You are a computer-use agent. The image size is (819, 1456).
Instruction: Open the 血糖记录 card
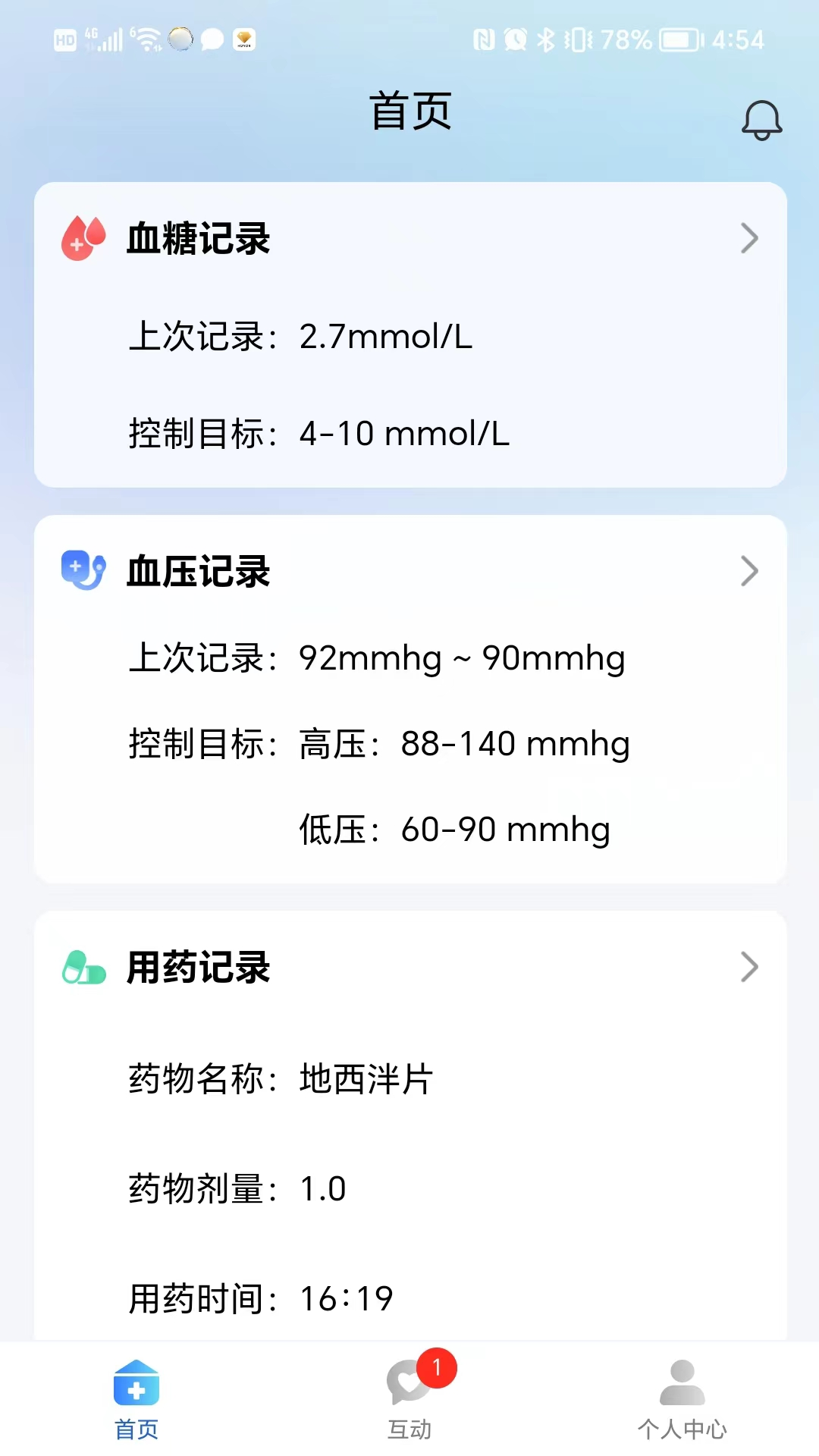[x=409, y=334]
